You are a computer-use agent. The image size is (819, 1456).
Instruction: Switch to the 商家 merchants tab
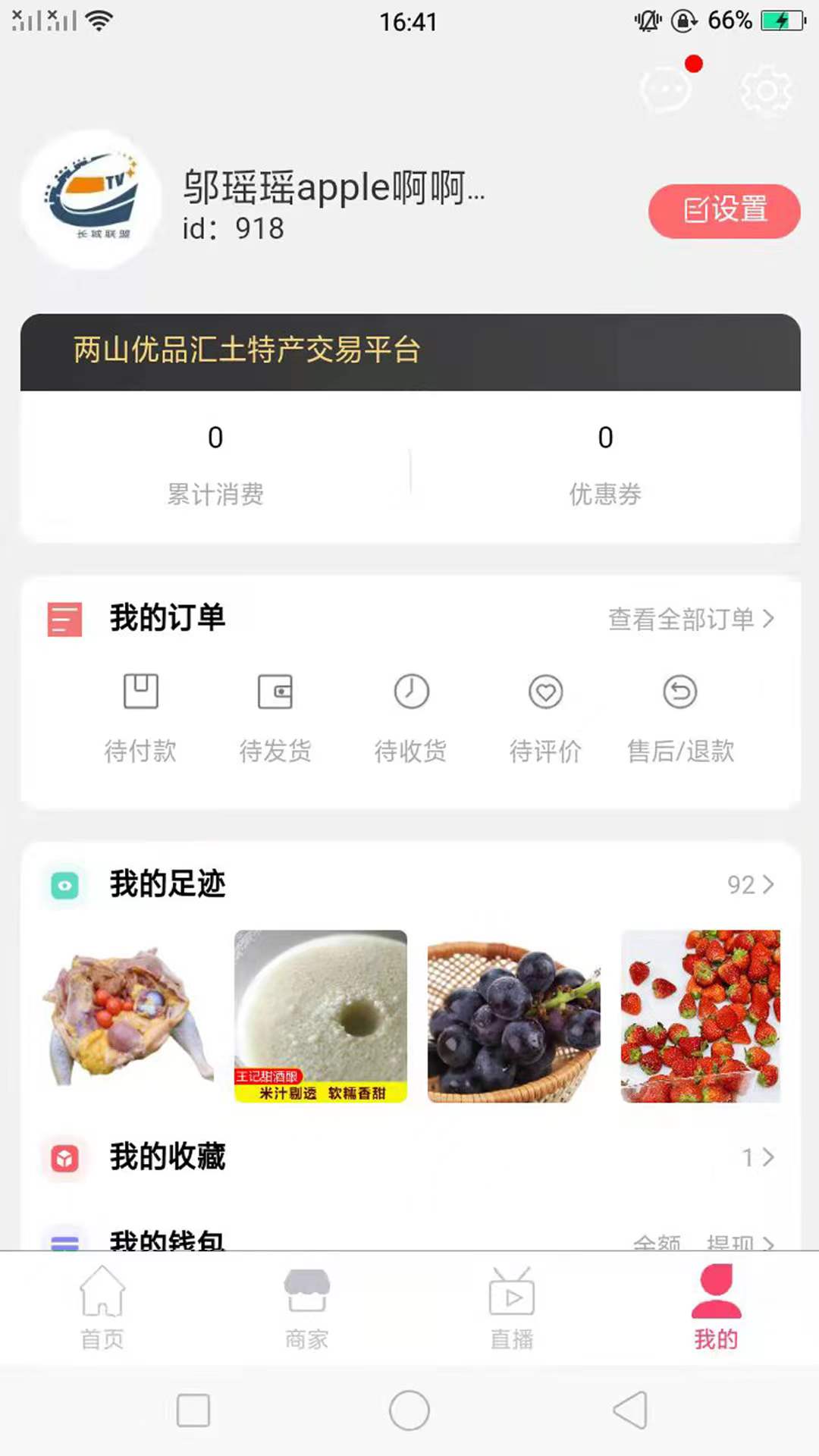307,1306
